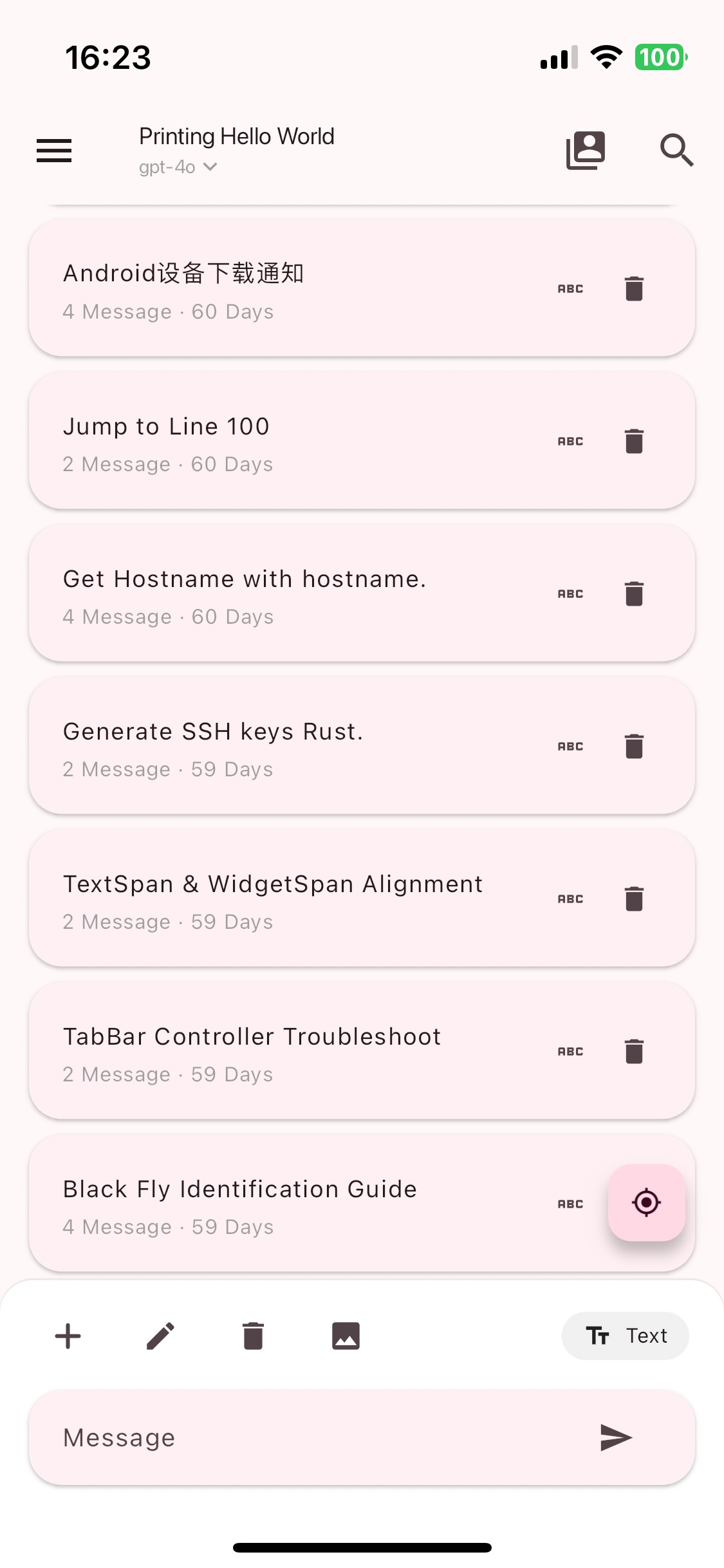724x1568 pixels.
Task: Tap the trash icon in the bottom toolbar
Action: [253, 1336]
